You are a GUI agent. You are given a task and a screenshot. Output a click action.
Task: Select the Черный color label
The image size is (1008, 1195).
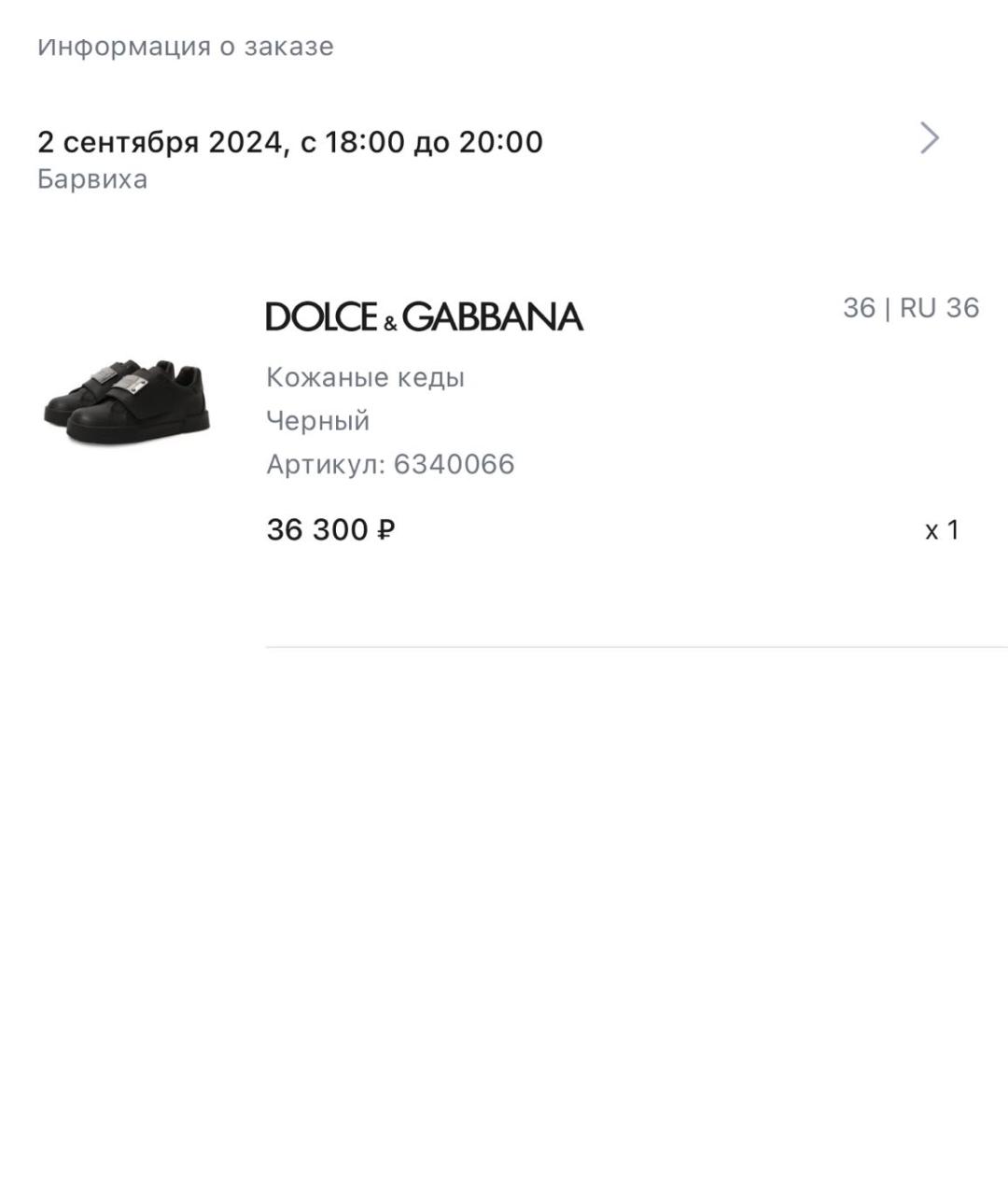(x=318, y=419)
